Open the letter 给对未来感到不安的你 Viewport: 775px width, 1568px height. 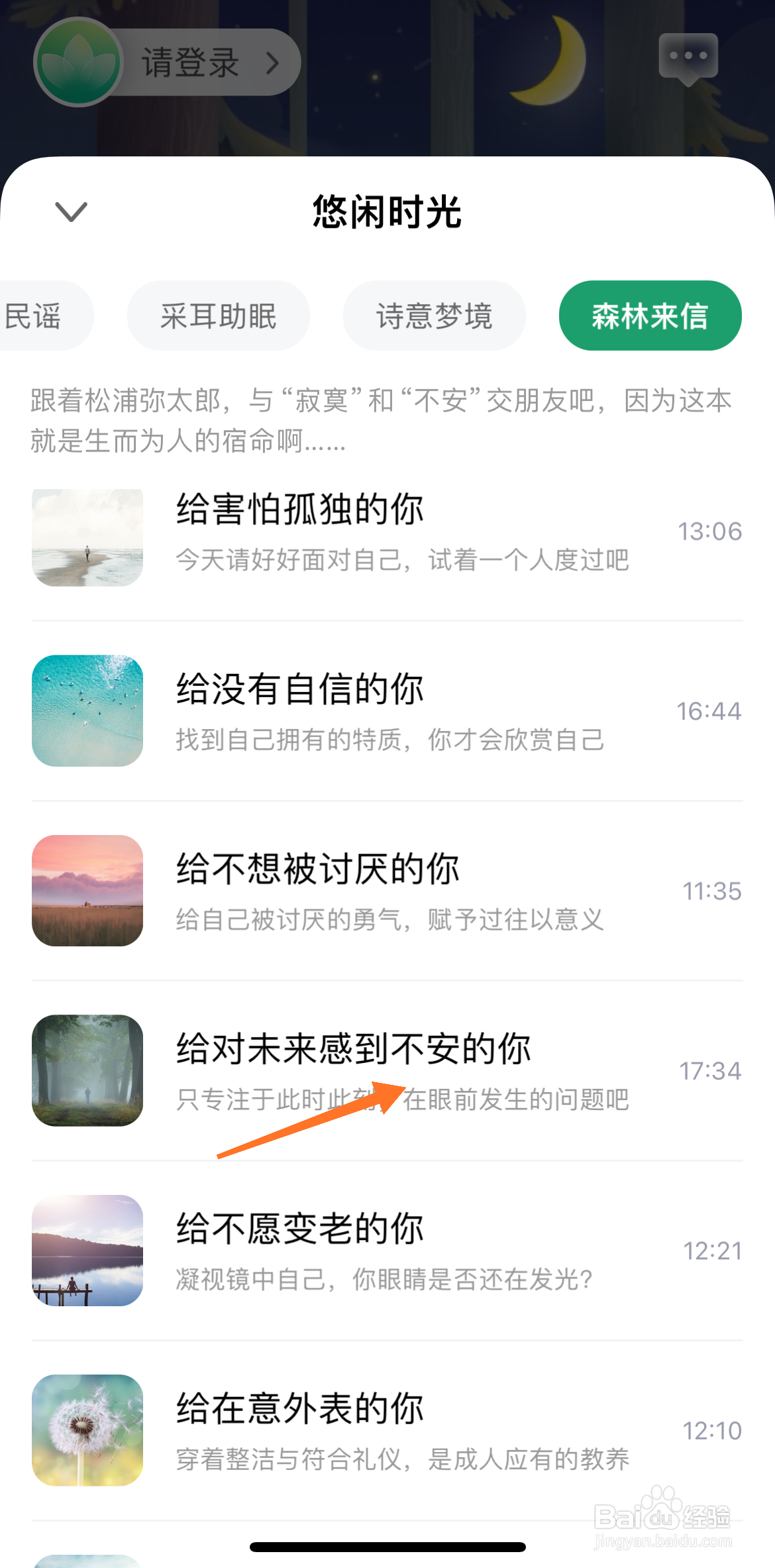353,1051
